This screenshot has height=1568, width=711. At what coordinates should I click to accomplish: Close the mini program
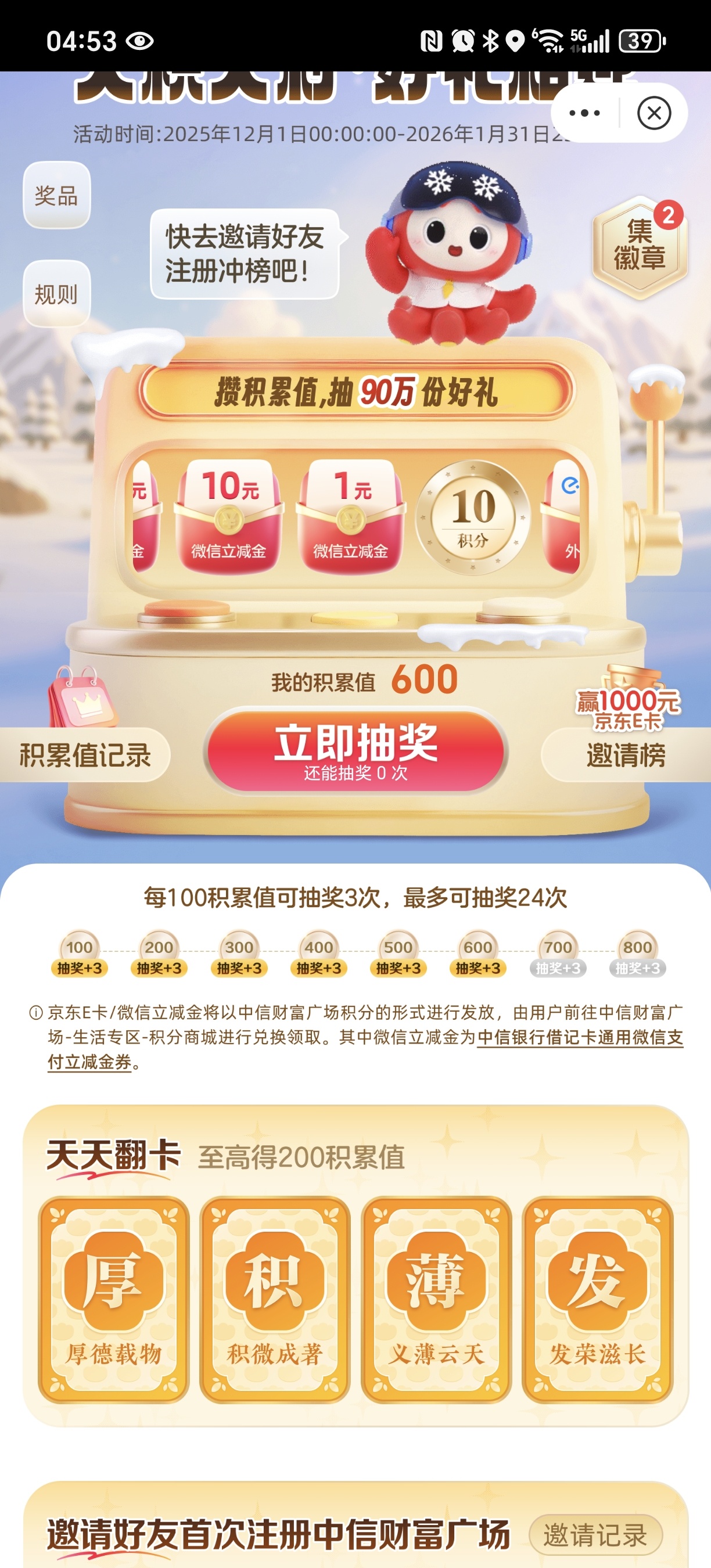point(653,113)
